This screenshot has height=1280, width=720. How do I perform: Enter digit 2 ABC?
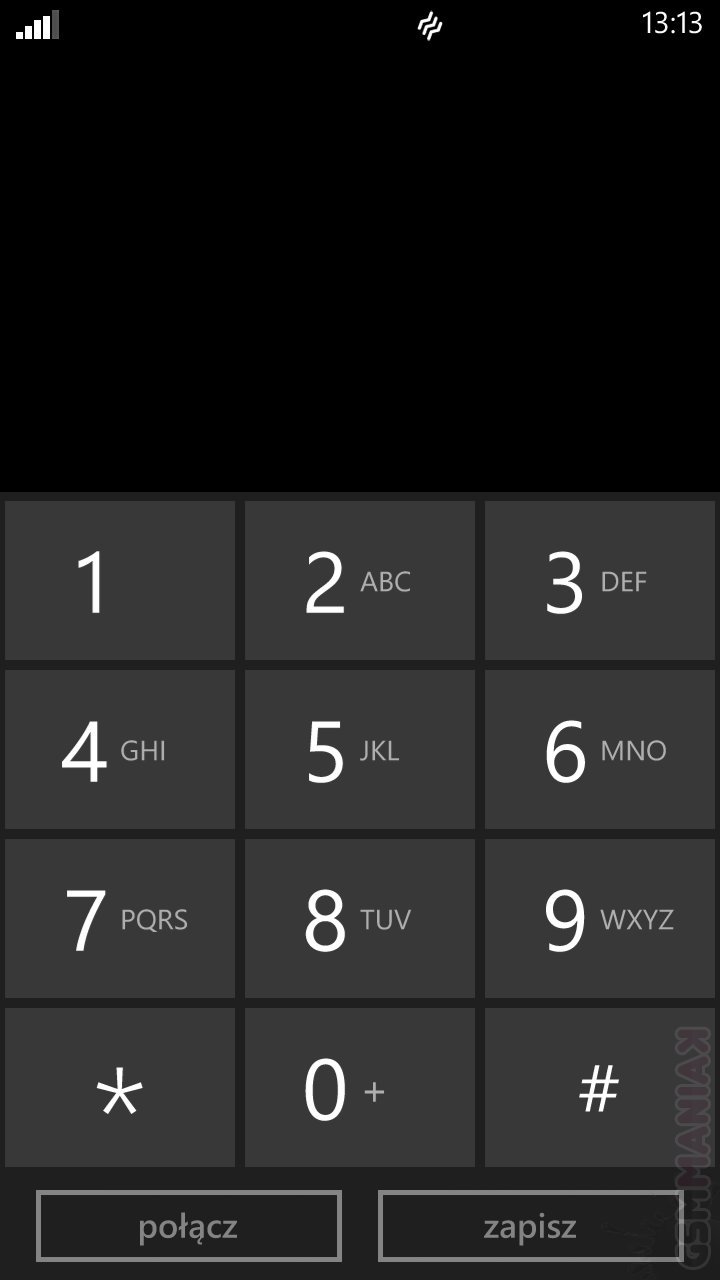(x=360, y=580)
